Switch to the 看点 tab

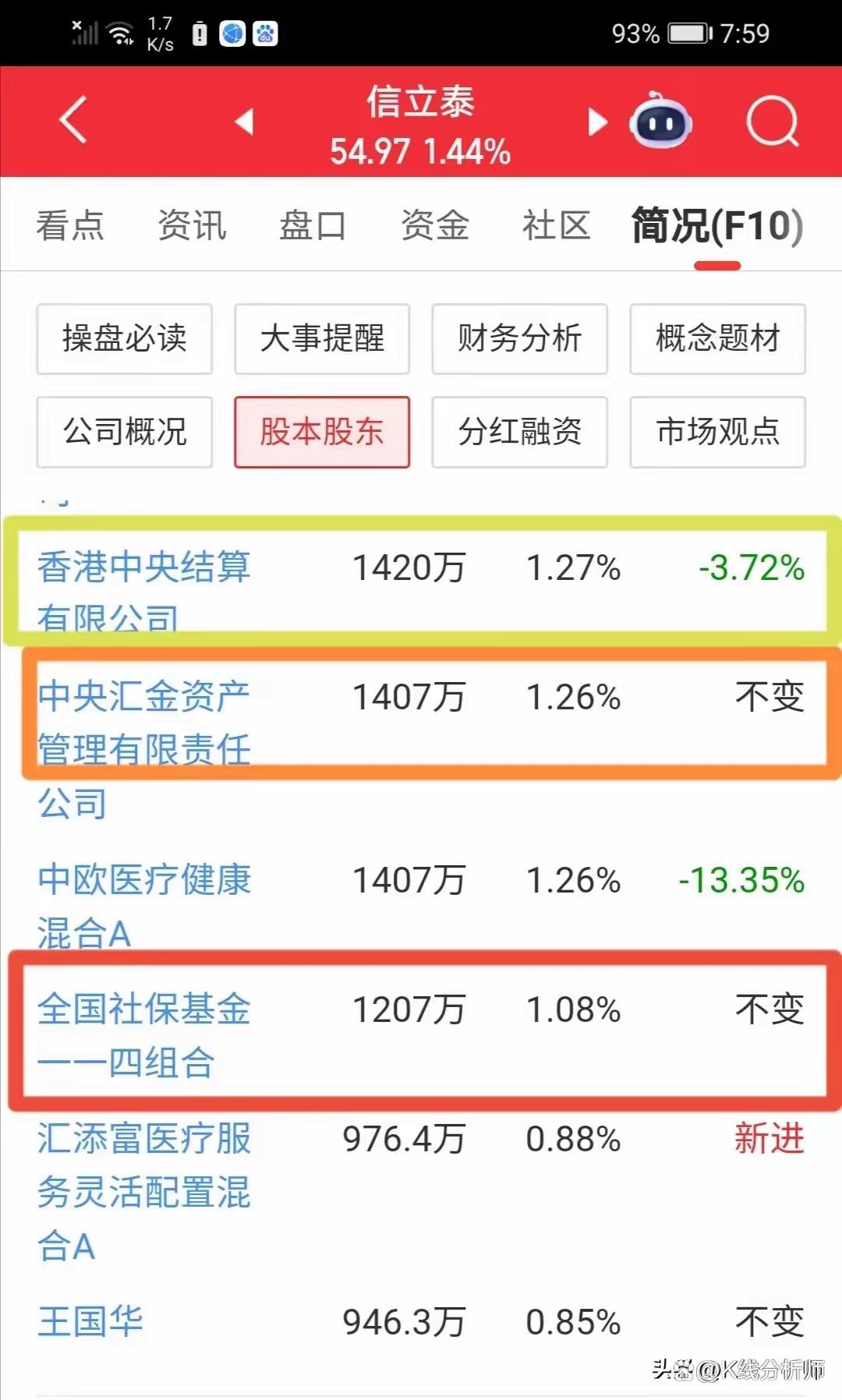tap(70, 226)
